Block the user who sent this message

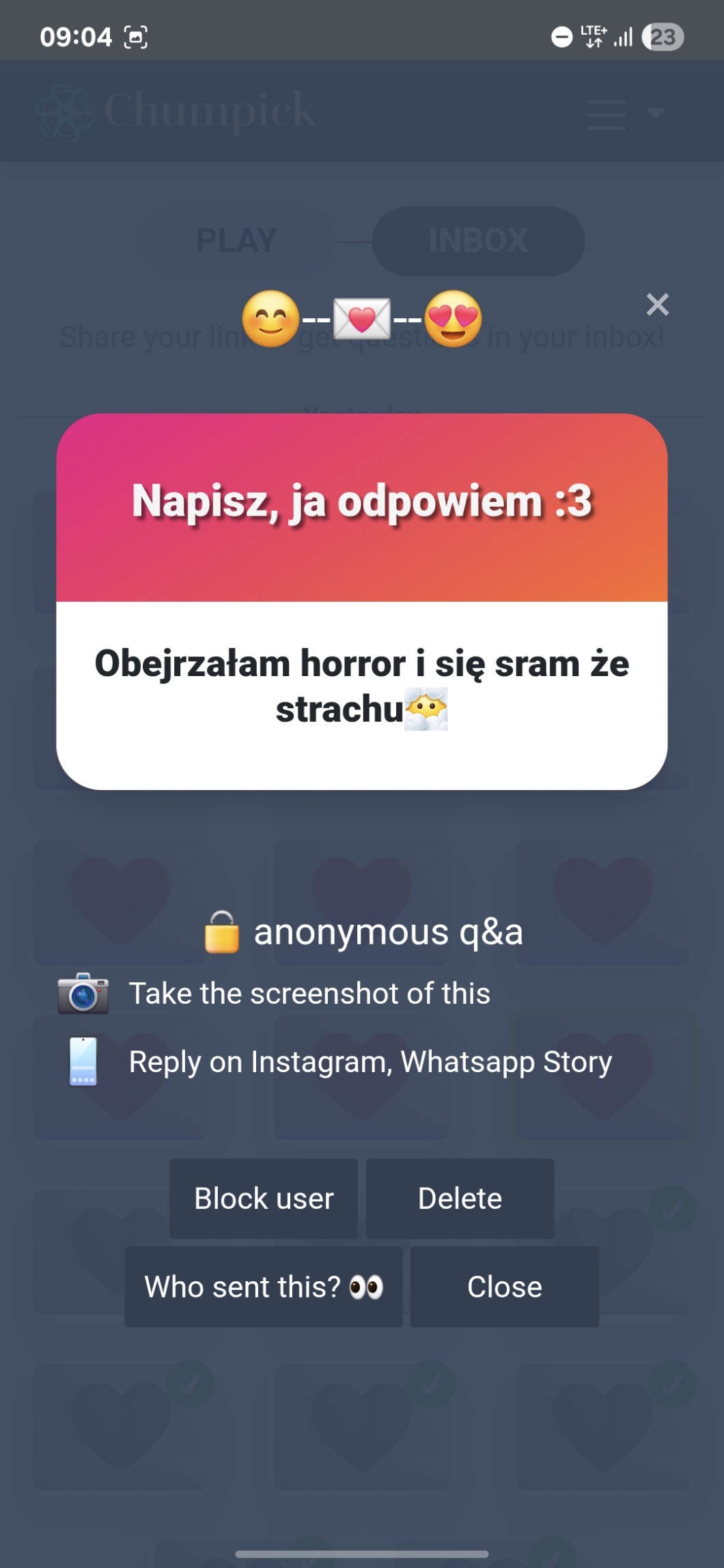coord(264,1199)
